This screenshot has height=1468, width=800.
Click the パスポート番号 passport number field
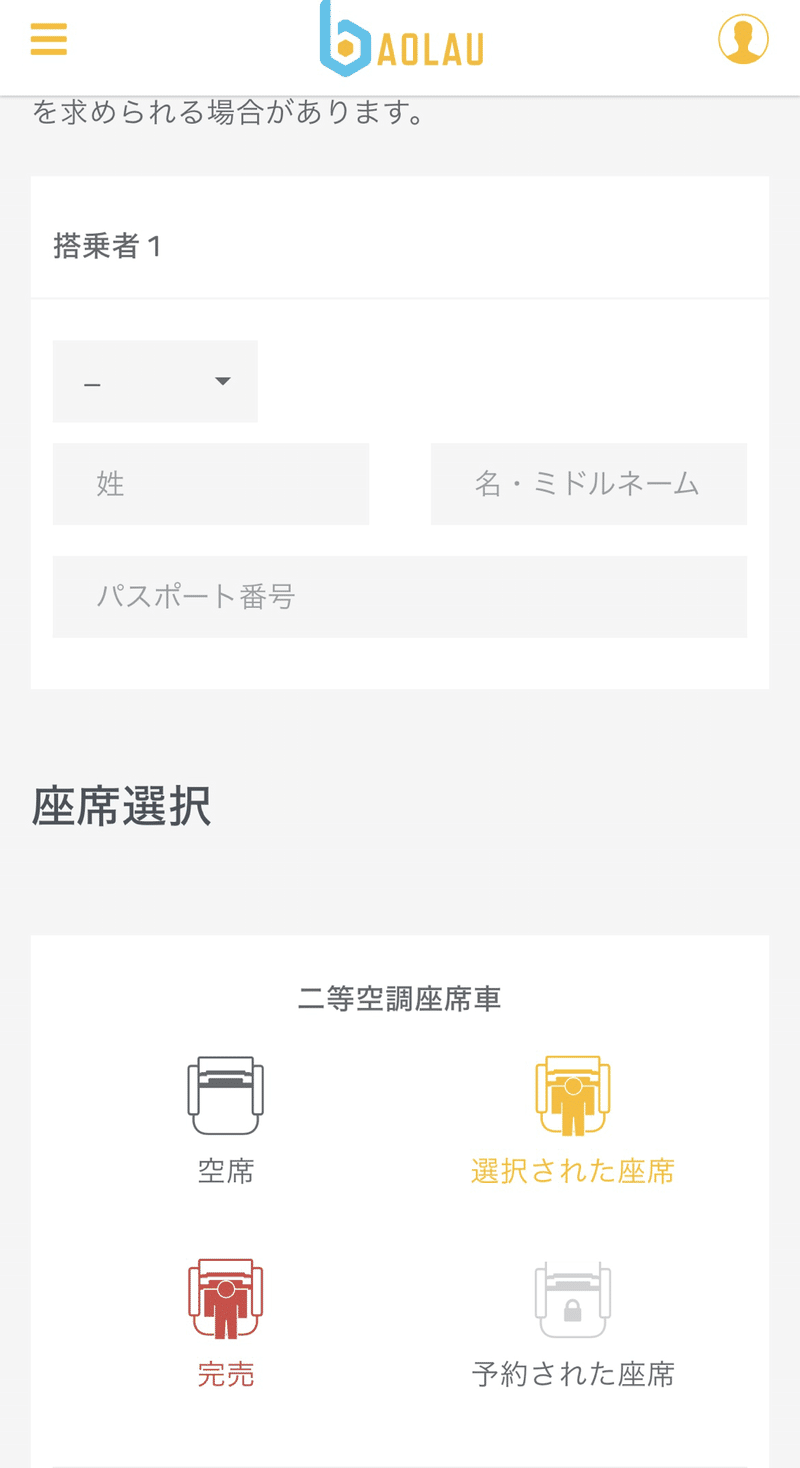point(400,597)
